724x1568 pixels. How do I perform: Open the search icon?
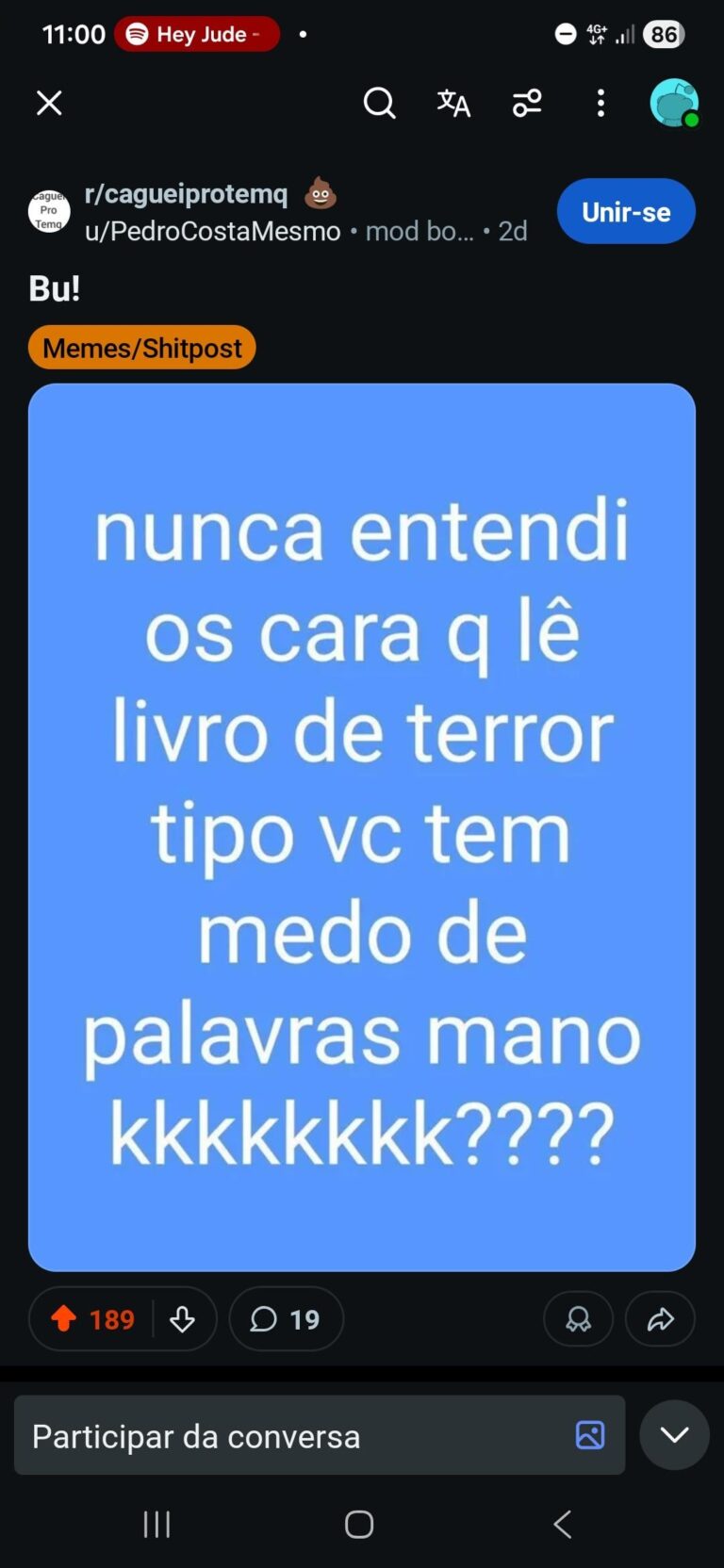click(x=379, y=103)
